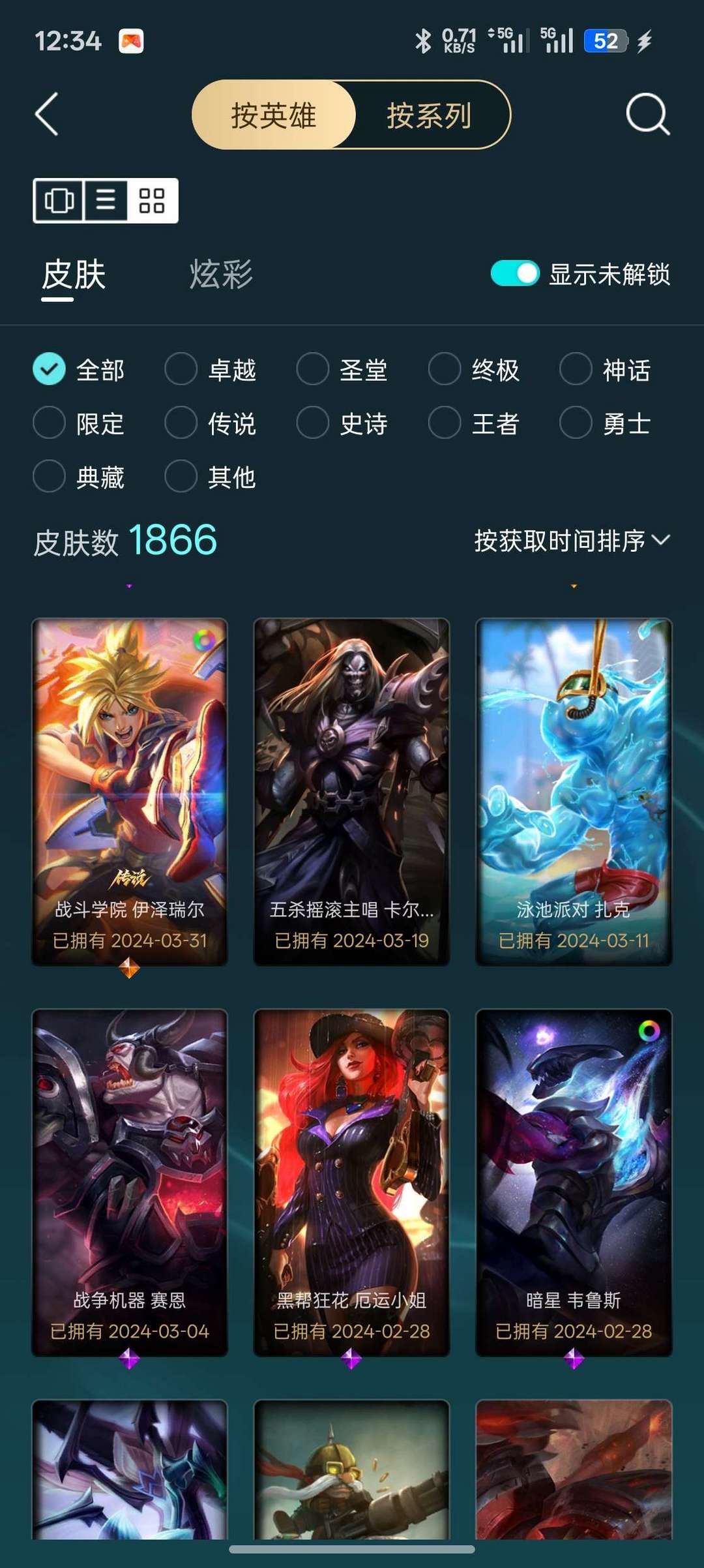Select the 传说 skin filter
The width and height of the screenshot is (704, 1568).
pos(181,423)
